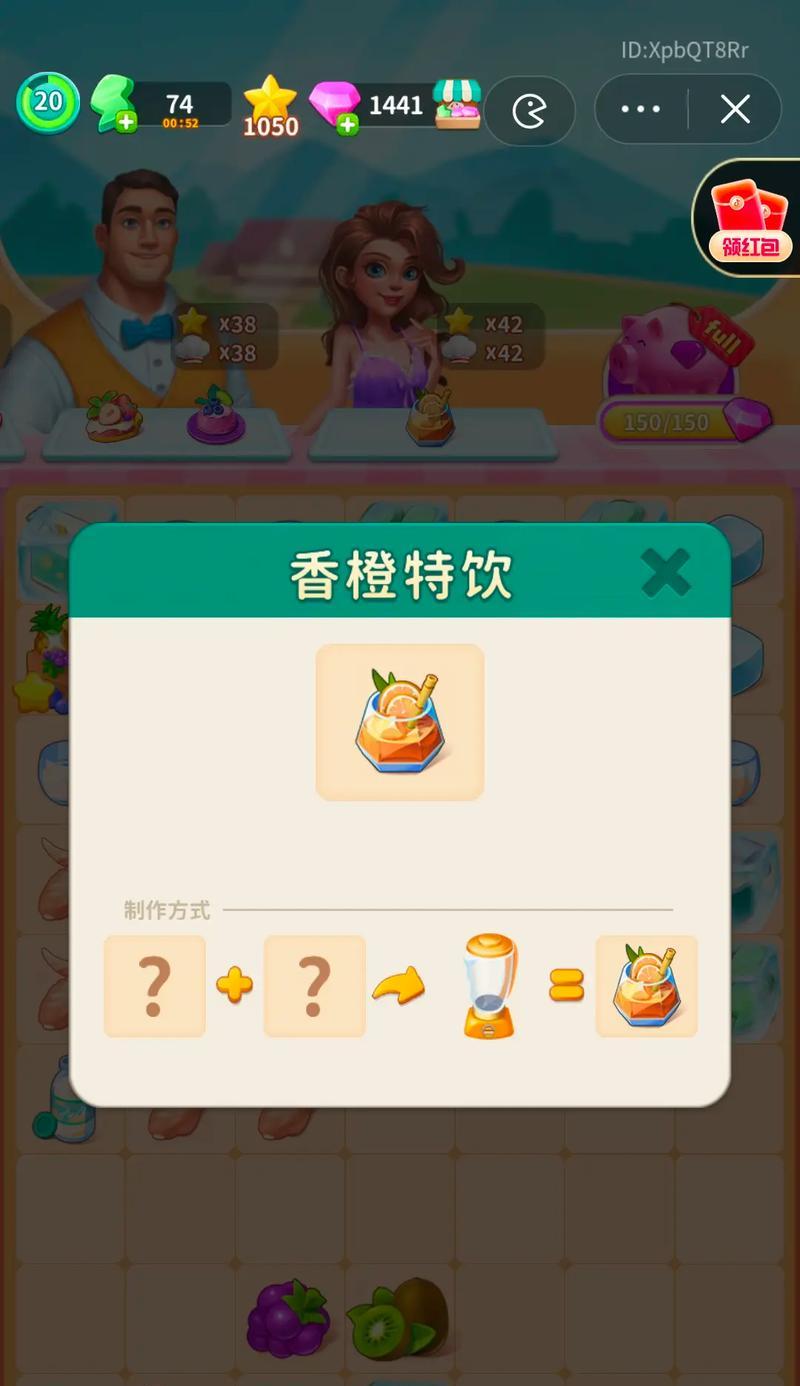
Task: Exit the mini-program with the X button
Action: [735, 109]
